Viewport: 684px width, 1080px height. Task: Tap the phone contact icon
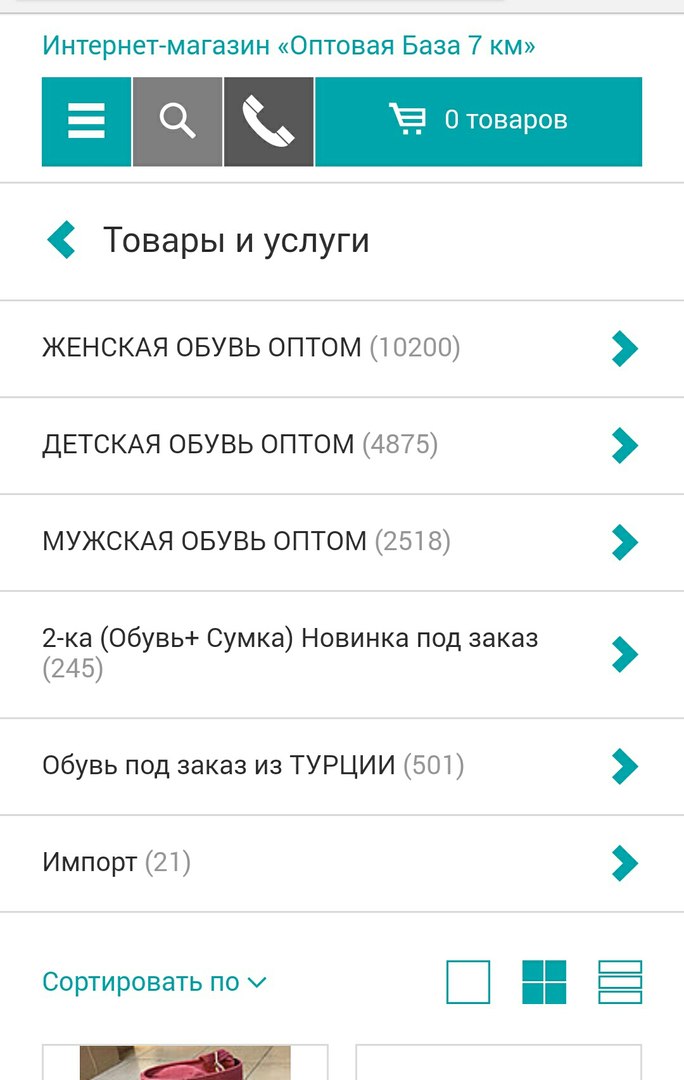coord(268,121)
